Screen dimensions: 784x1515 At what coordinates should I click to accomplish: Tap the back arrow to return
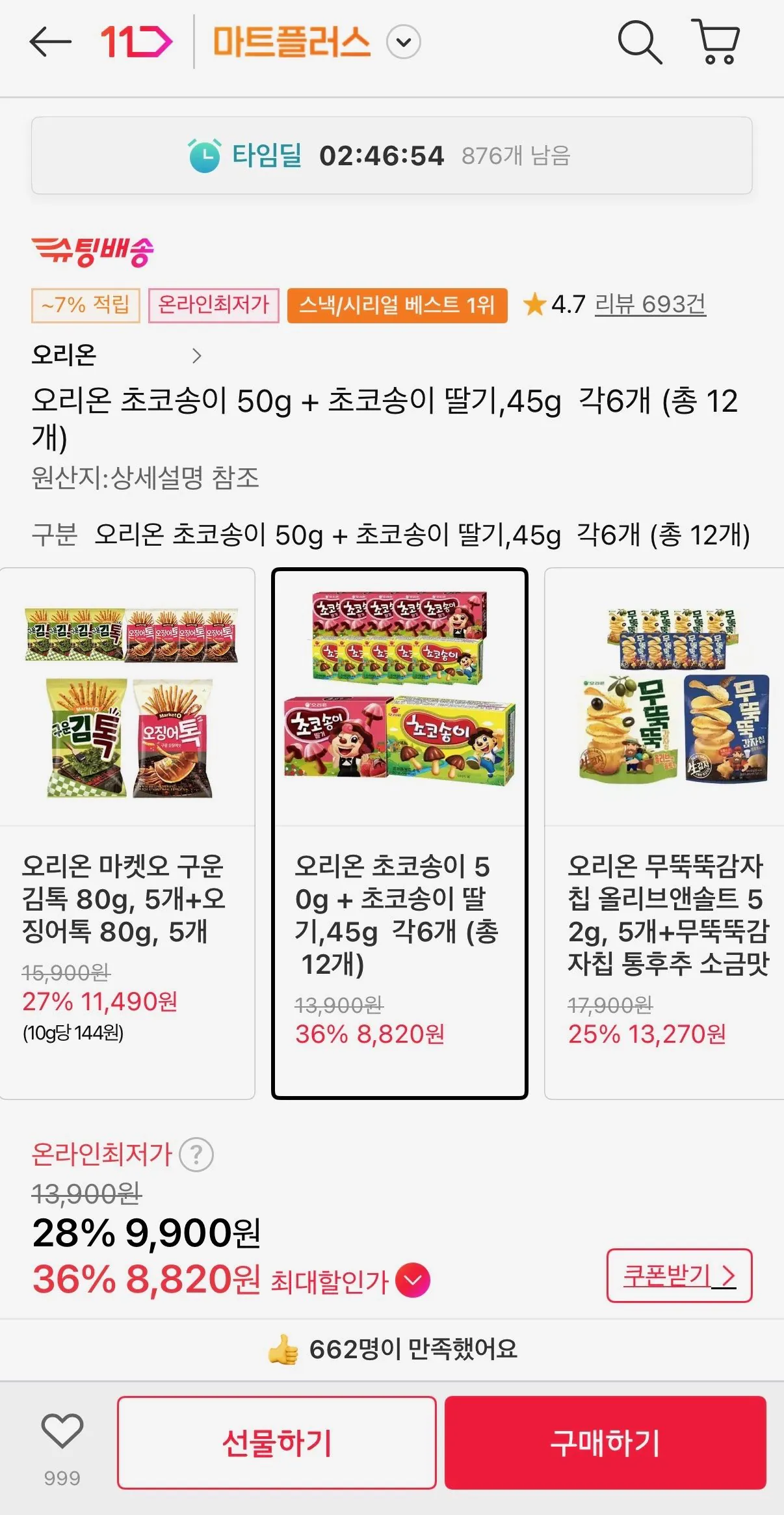click(49, 40)
